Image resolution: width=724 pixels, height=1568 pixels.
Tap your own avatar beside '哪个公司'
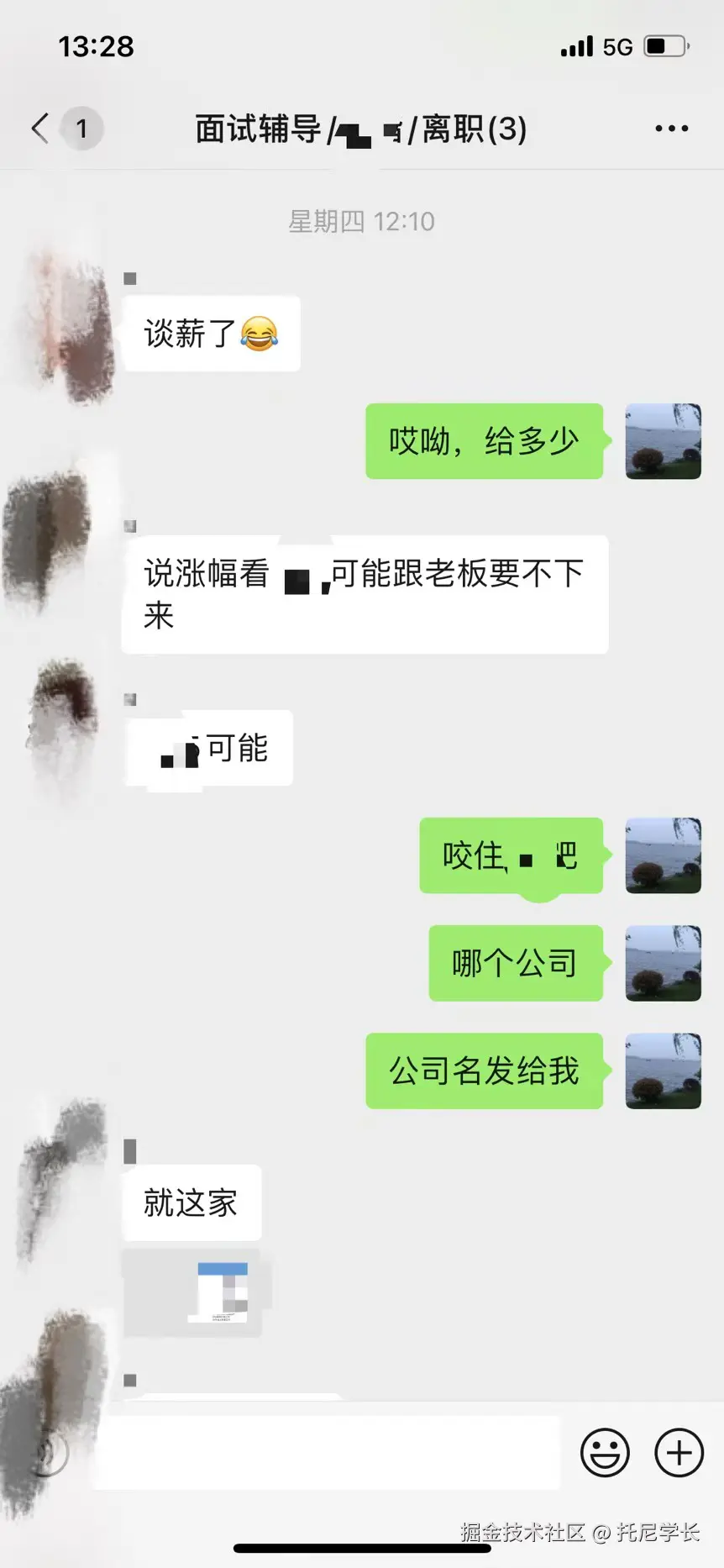coord(663,964)
